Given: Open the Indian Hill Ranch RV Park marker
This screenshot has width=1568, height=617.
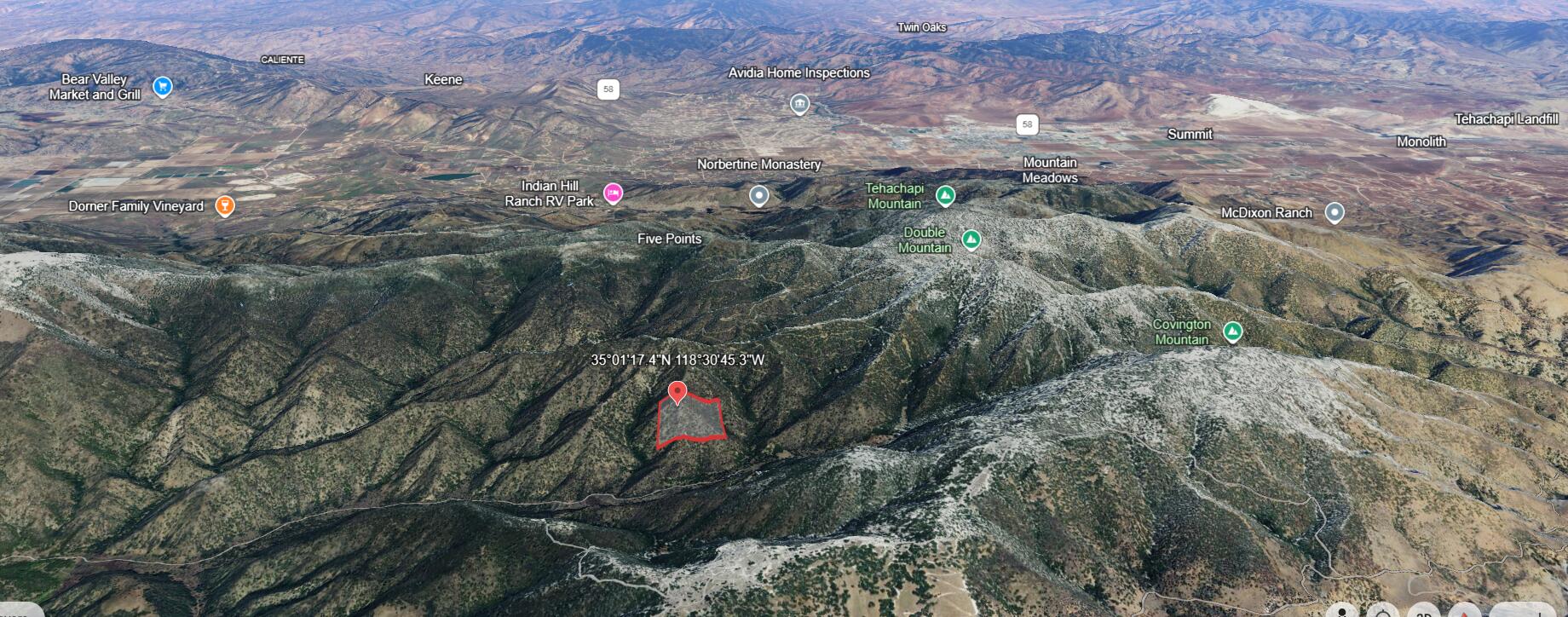Looking at the screenshot, I should 613,193.
